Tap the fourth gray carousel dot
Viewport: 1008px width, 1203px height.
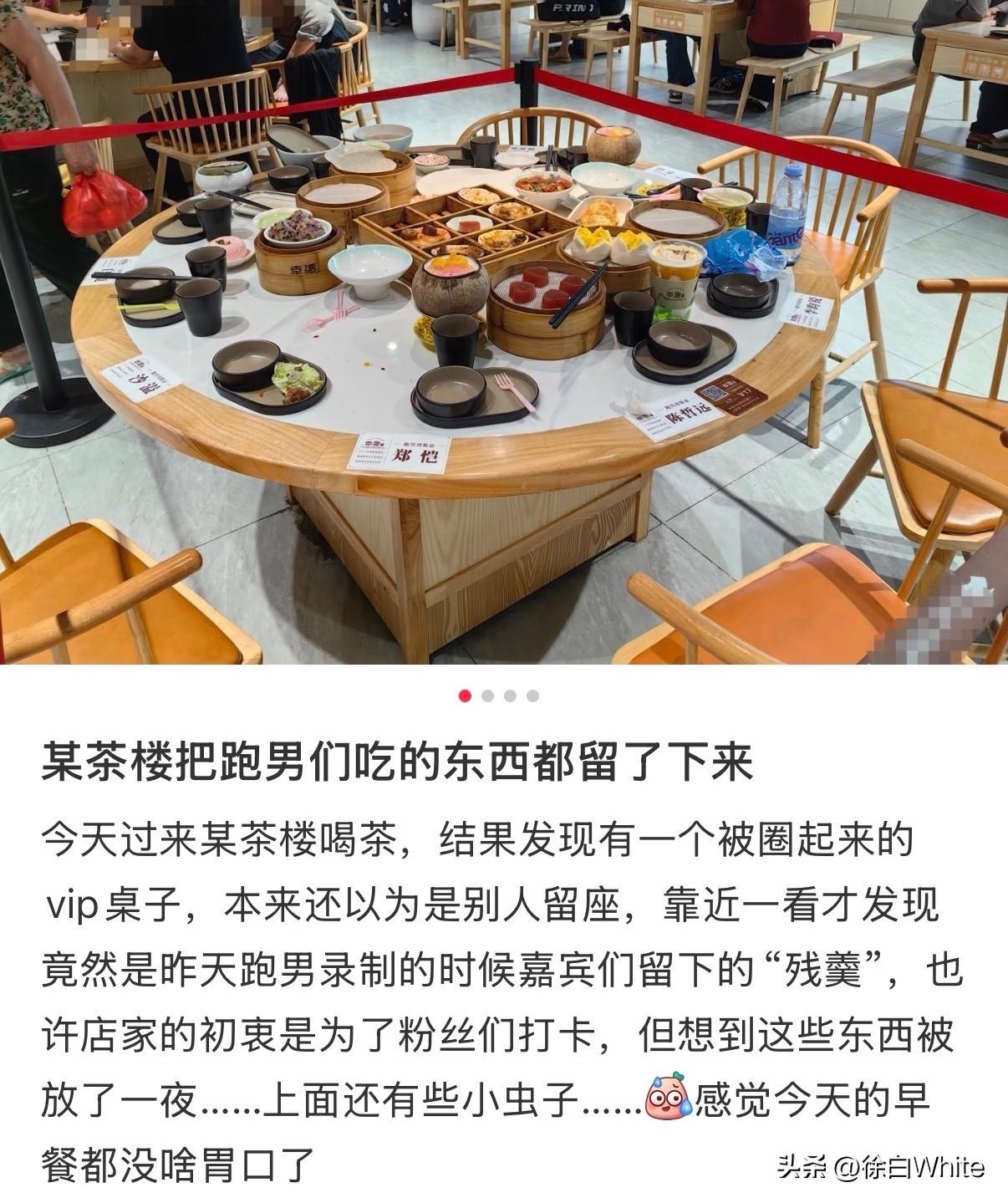(x=532, y=693)
